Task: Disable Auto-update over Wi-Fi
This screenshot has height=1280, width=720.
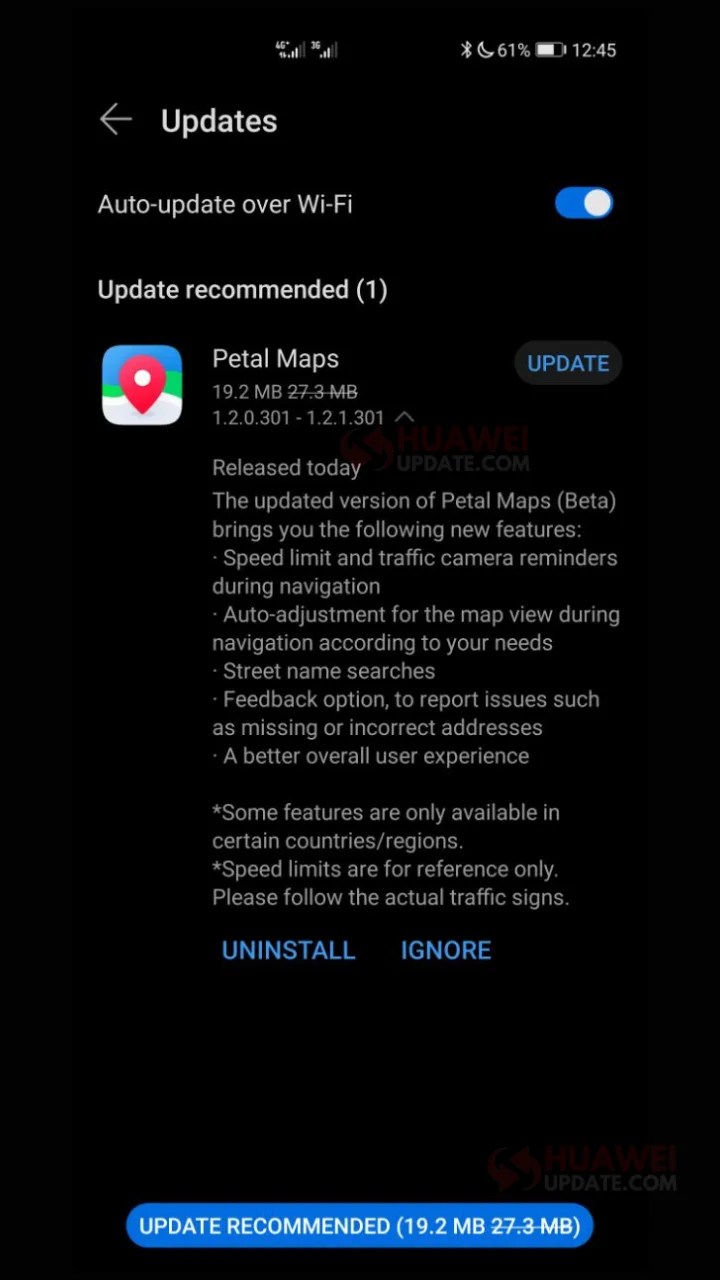Action: [x=584, y=203]
